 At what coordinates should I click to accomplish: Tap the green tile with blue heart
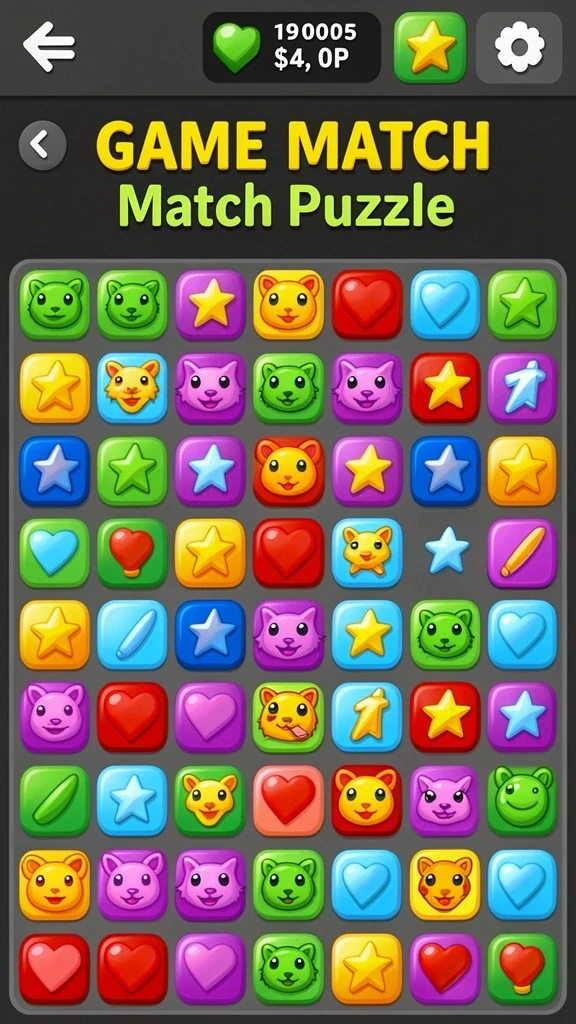pos(54,553)
